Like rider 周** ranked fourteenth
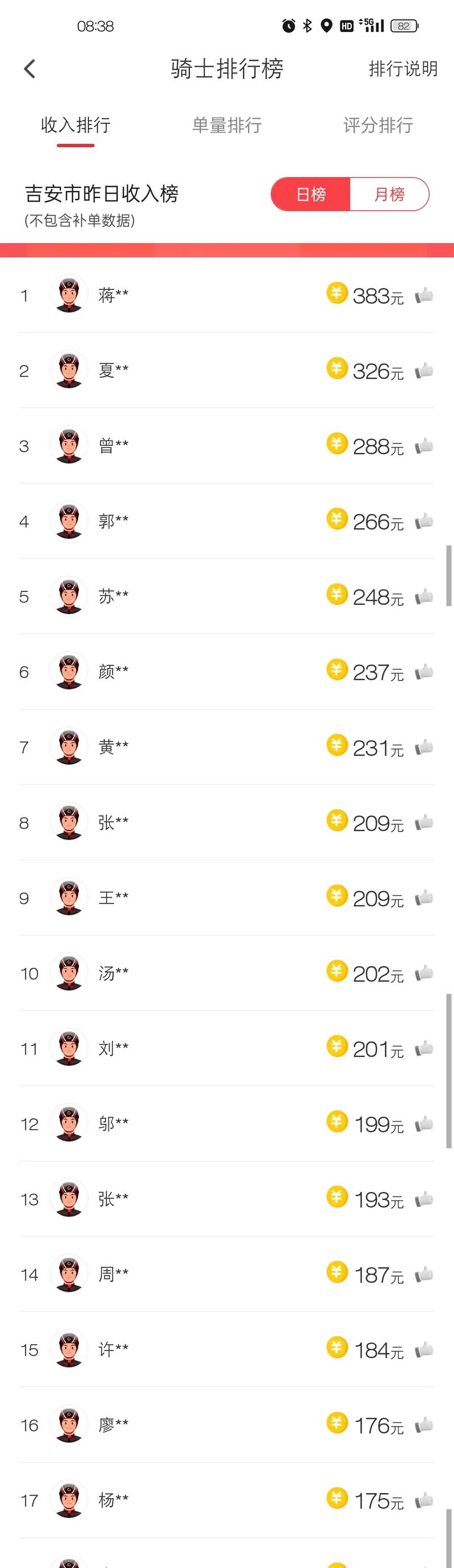 pyautogui.click(x=424, y=1274)
